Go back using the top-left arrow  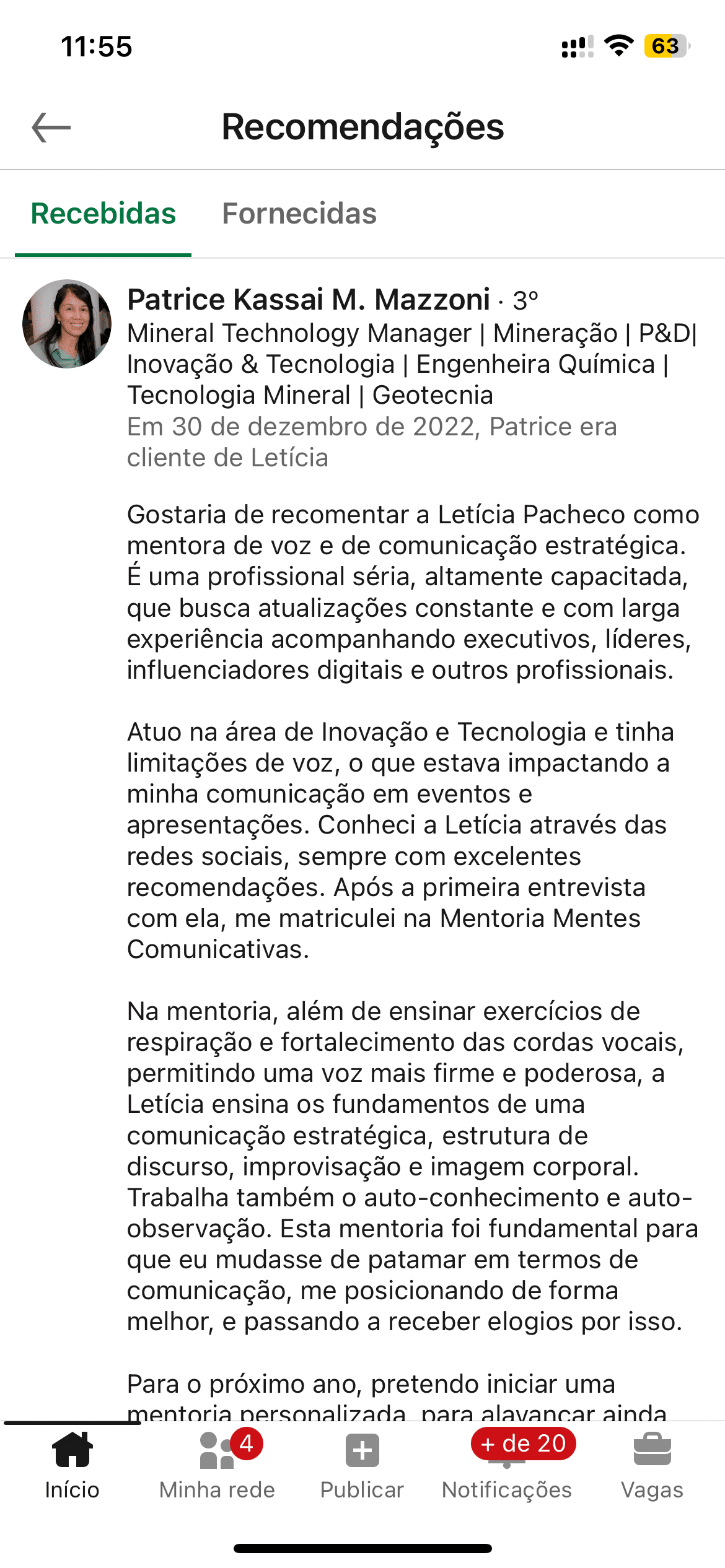(51, 128)
